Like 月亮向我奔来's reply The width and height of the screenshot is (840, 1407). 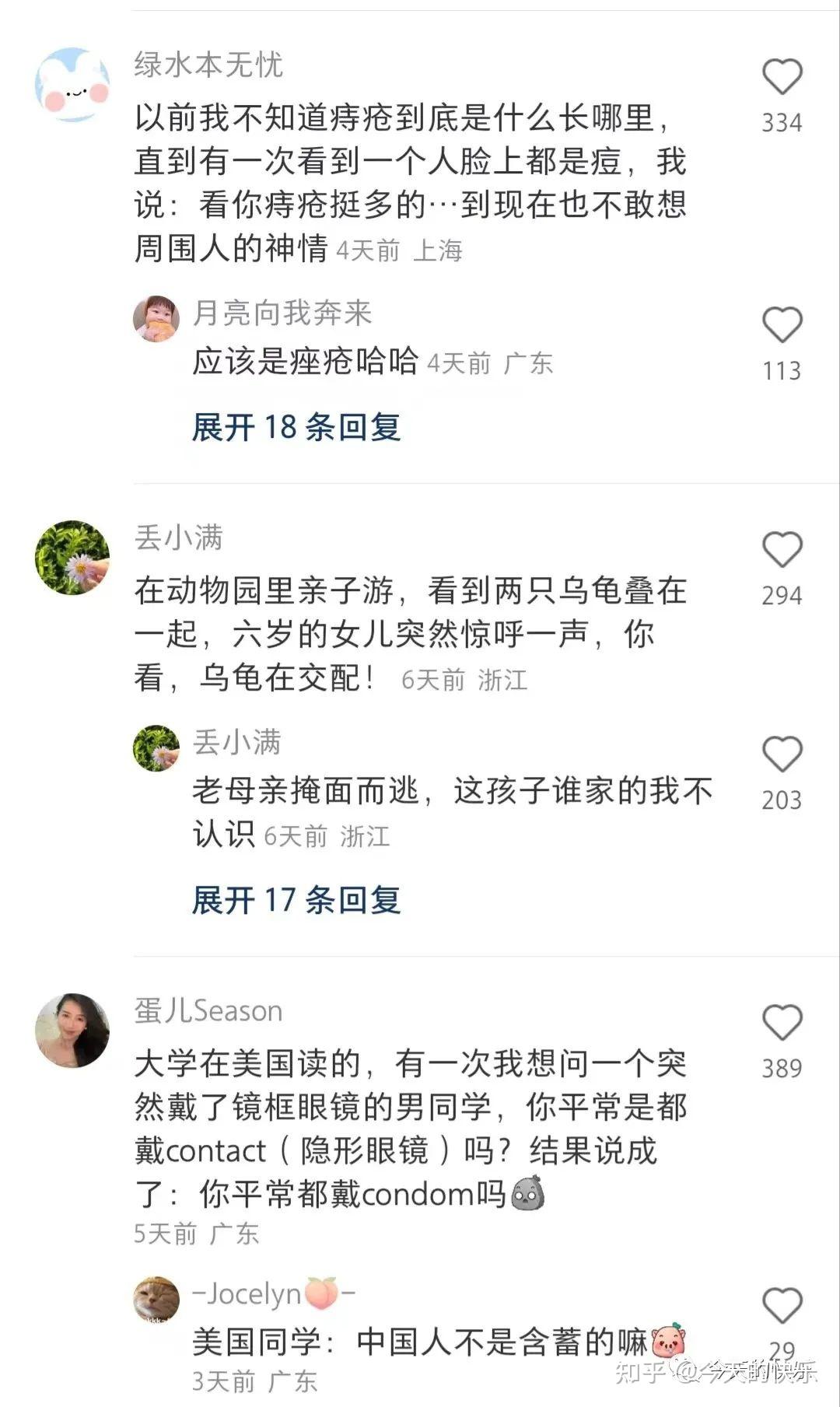coord(782,324)
